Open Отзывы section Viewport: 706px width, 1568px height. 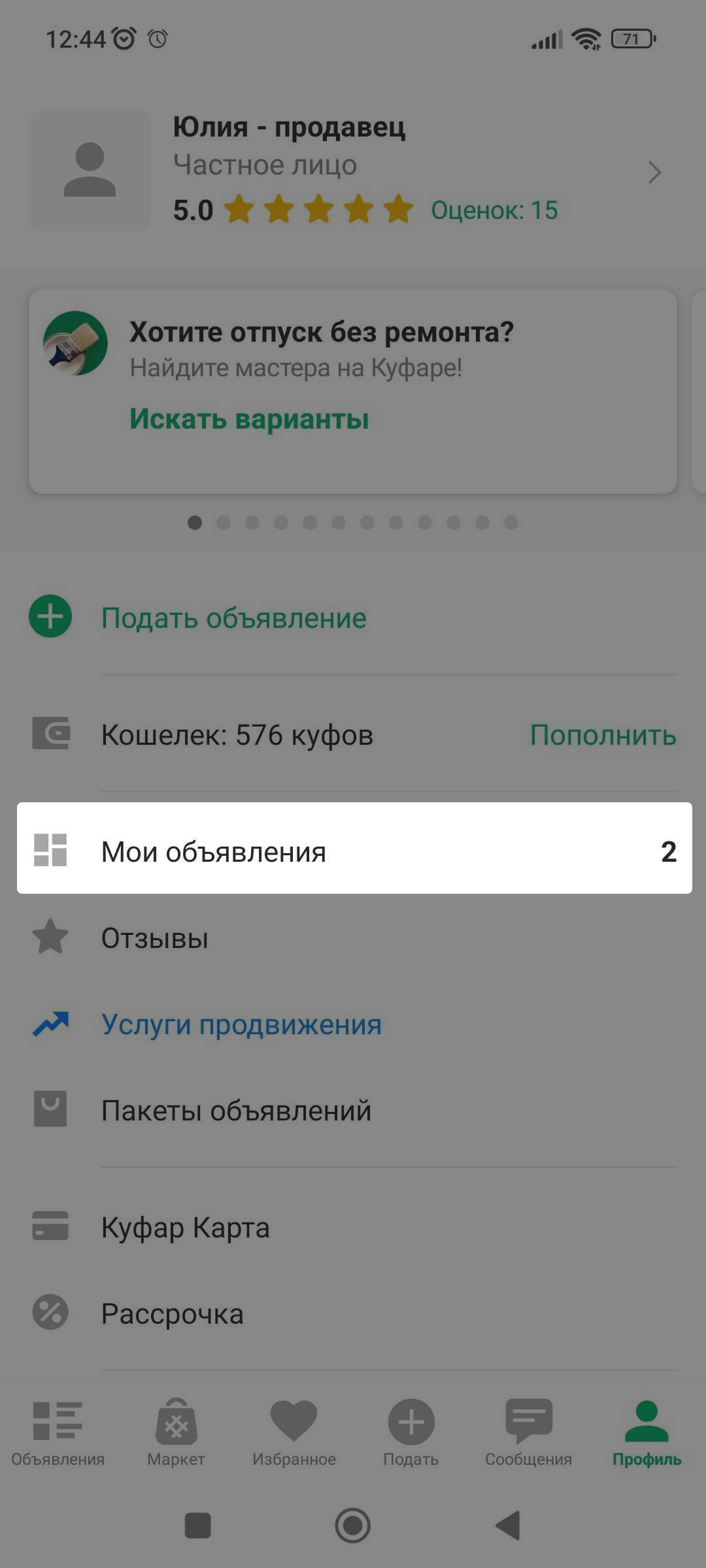[x=154, y=938]
